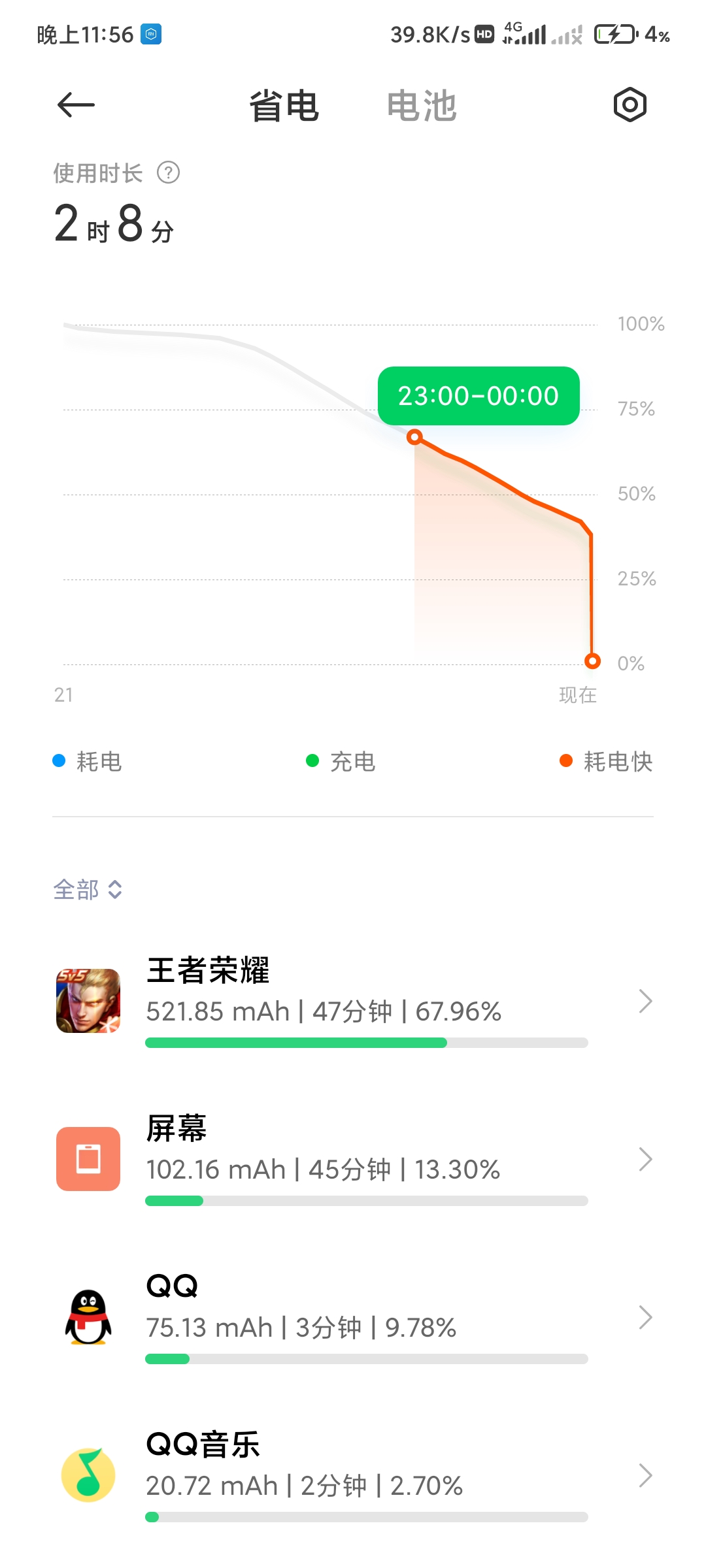Screen dimensions: 706x1568
Task: View QQ battery consumption details
Action: tap(353, 1318)
